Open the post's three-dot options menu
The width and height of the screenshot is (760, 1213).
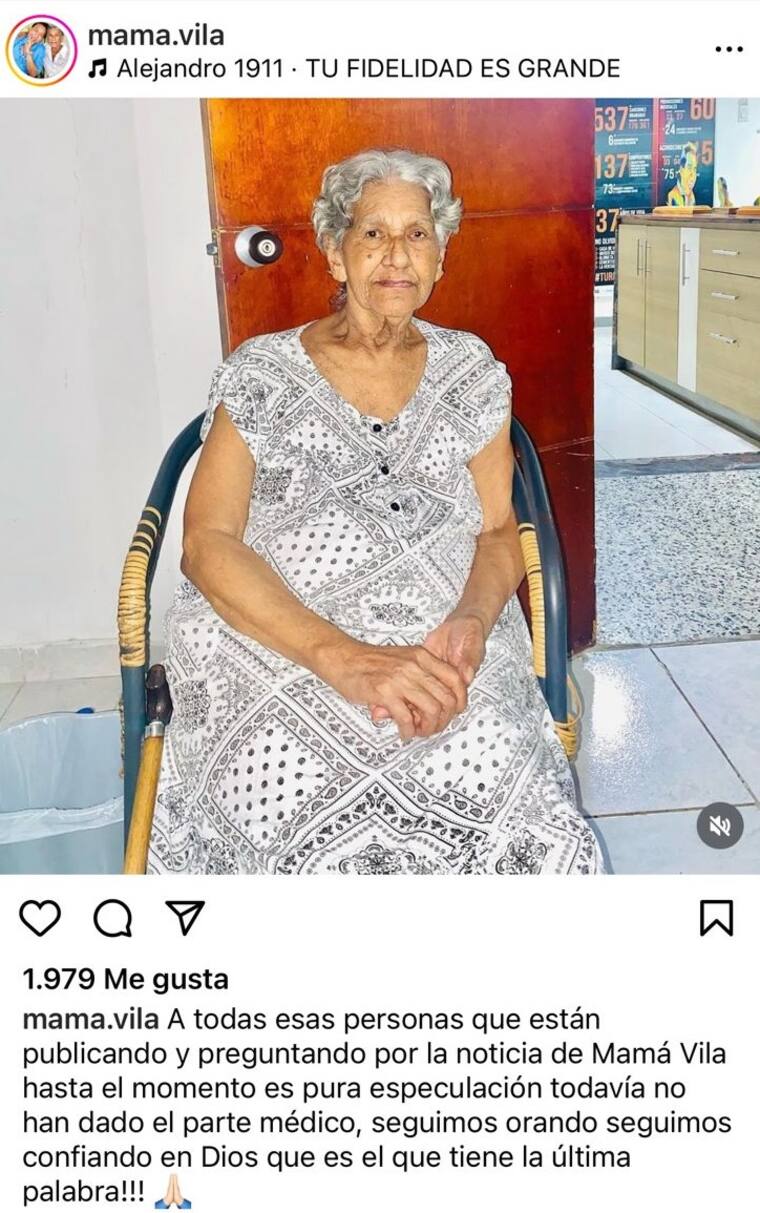pos(728,49)
